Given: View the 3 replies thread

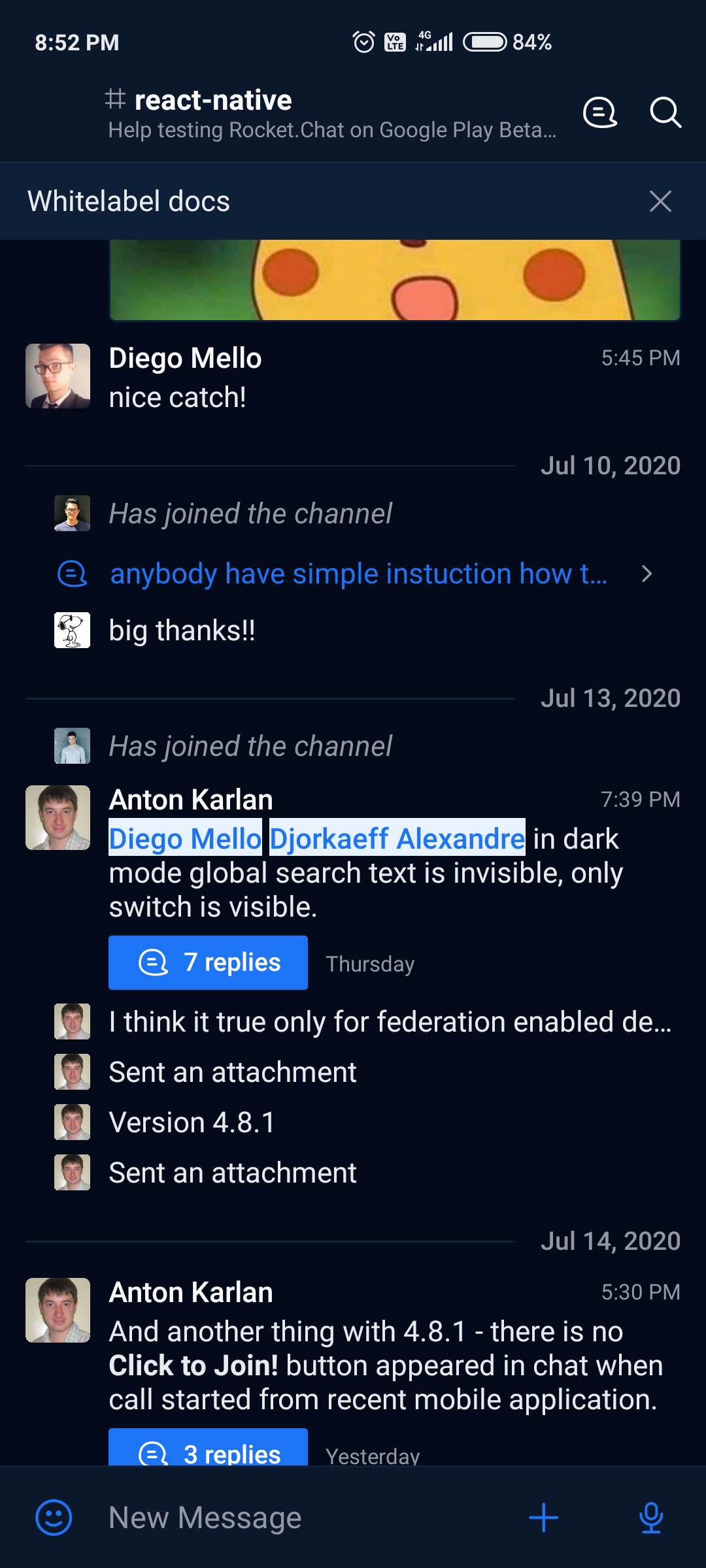Looking at the screenshot, I should coord(208,1450).
